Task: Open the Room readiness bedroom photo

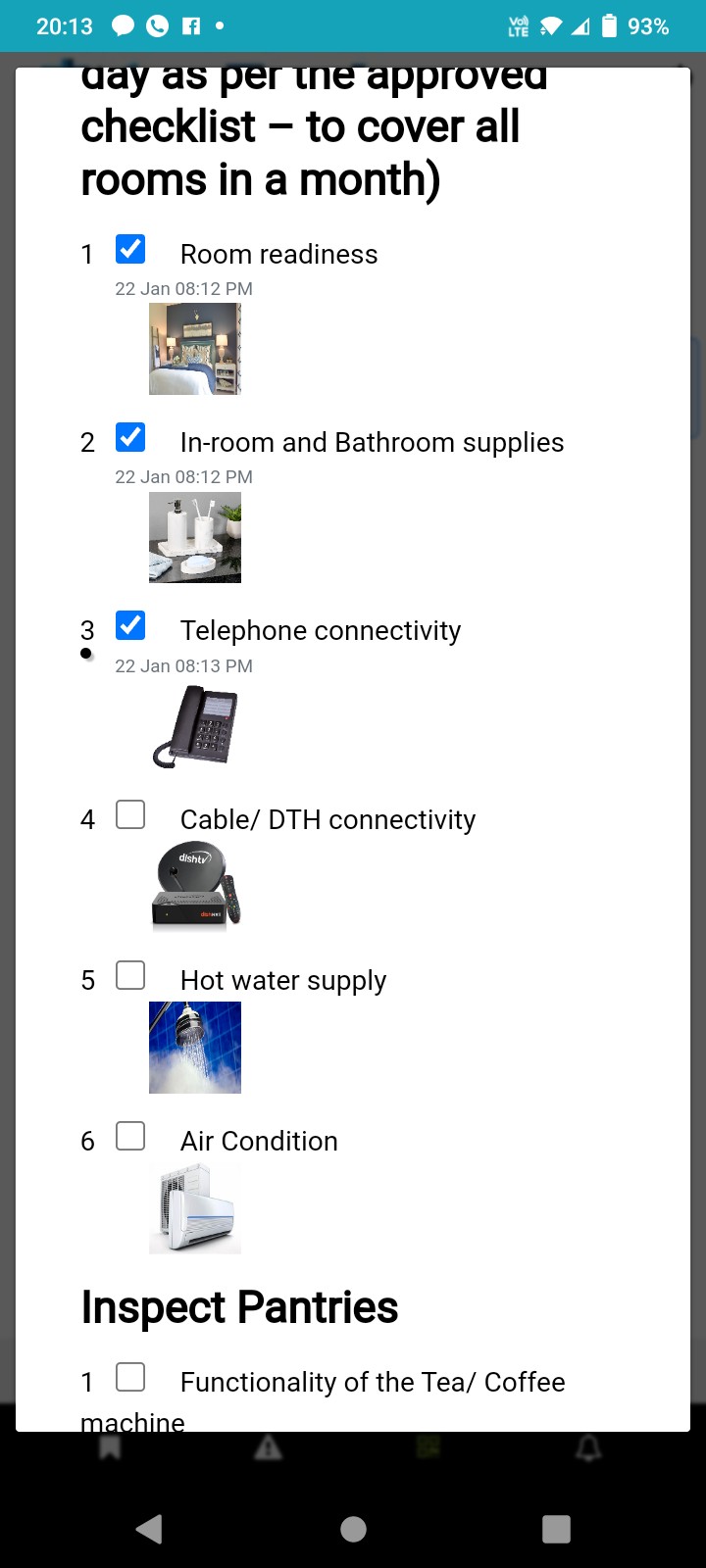Action: click(195, 349)
